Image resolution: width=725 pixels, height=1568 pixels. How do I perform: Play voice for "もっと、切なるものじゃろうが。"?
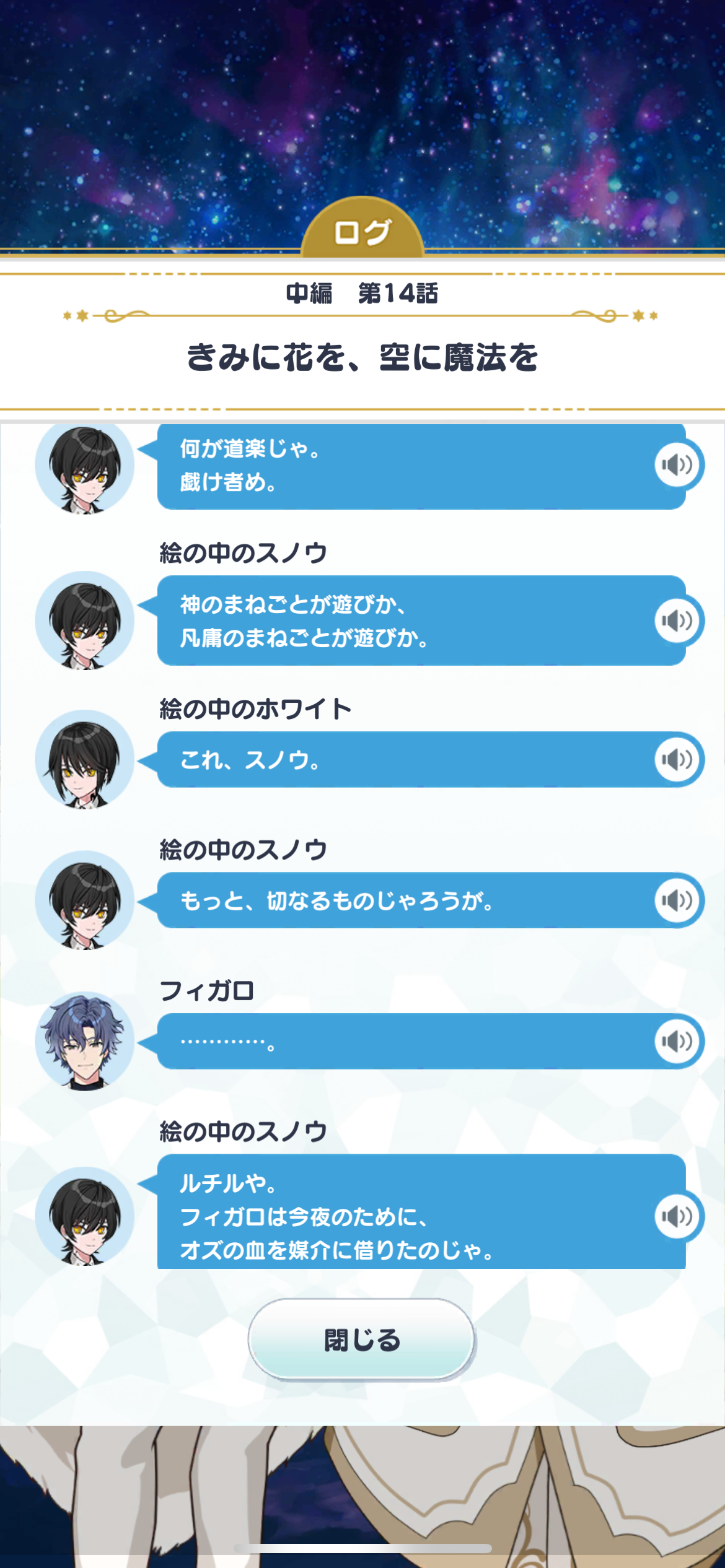(677, 900)
